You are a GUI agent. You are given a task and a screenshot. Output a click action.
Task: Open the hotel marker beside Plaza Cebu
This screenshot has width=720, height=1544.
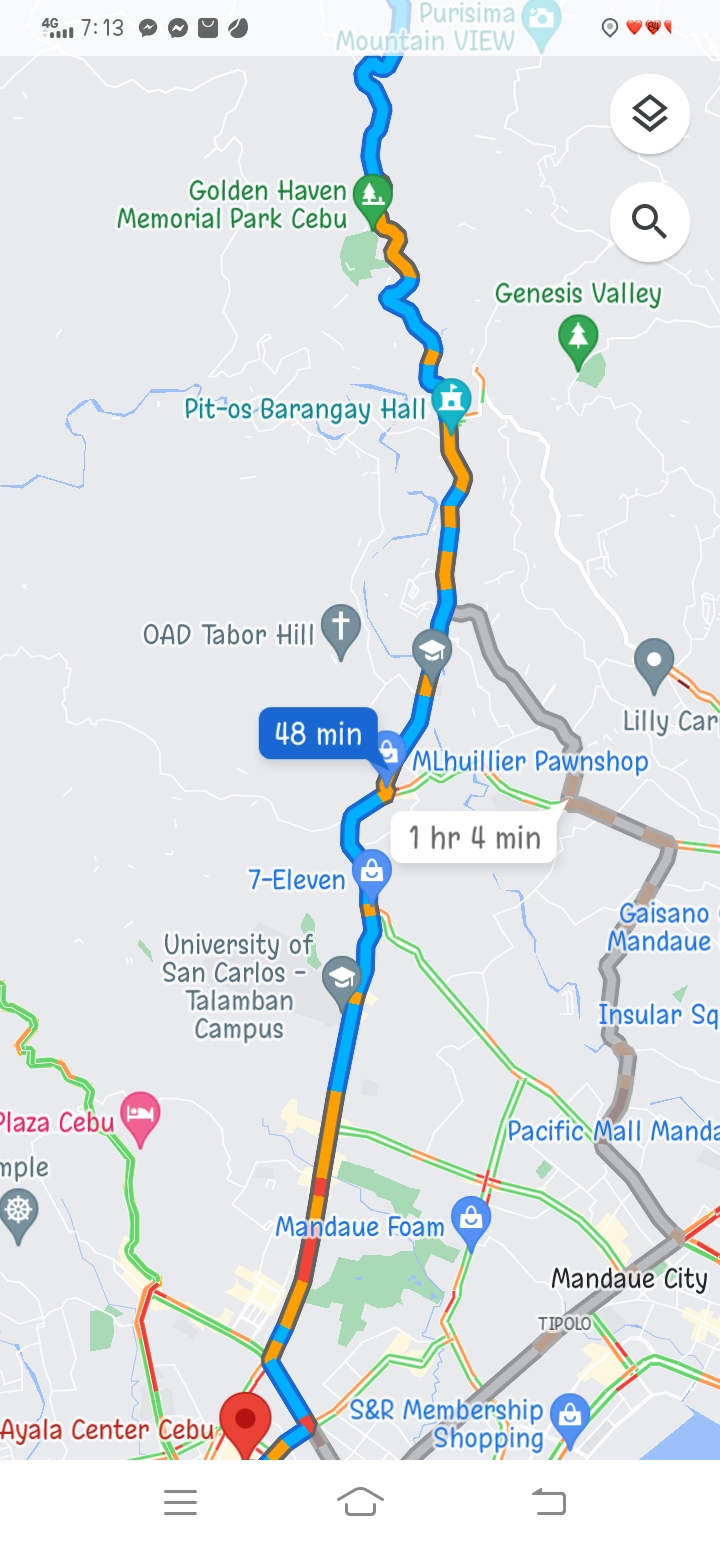[140, 1115]
